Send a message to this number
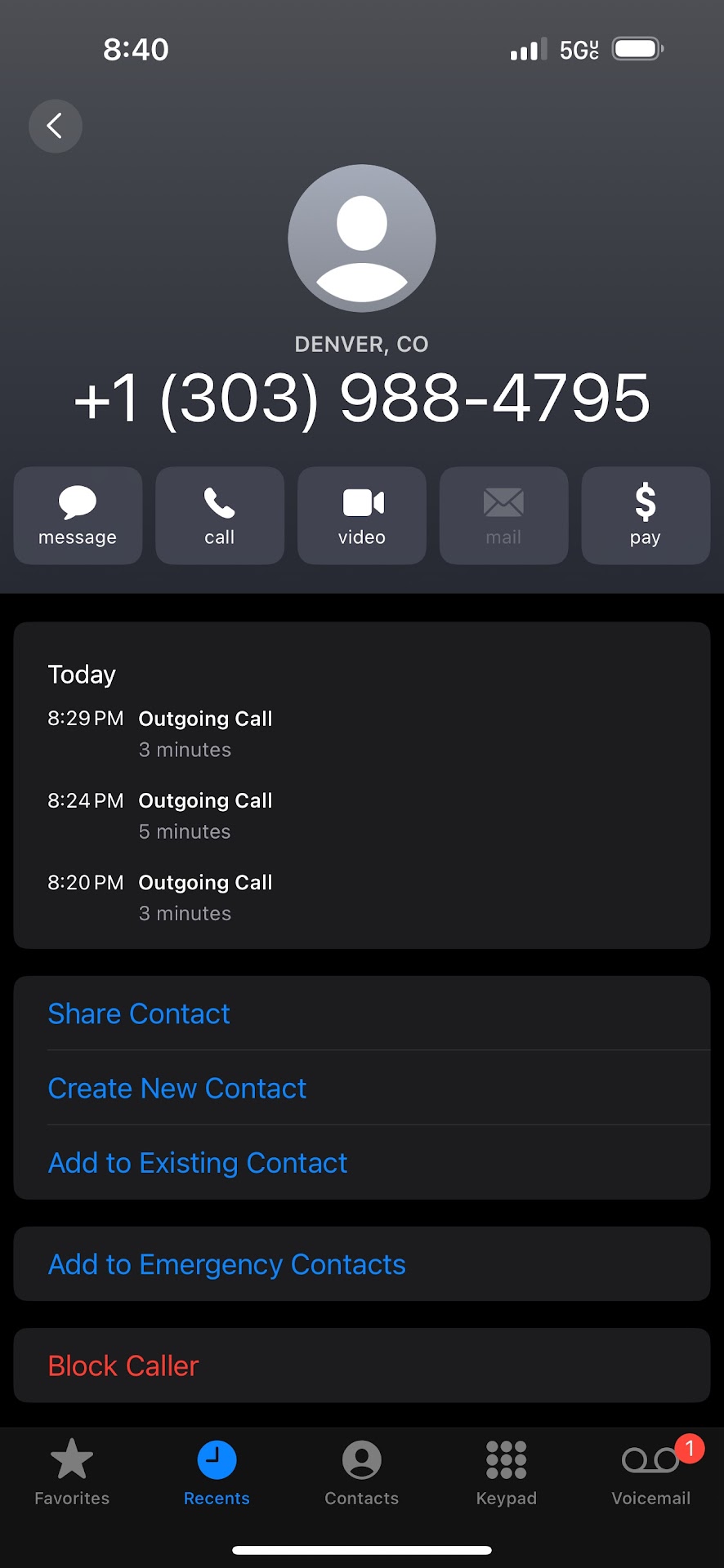The height and width of the screenshot is (1568, 724). (78, 515)
